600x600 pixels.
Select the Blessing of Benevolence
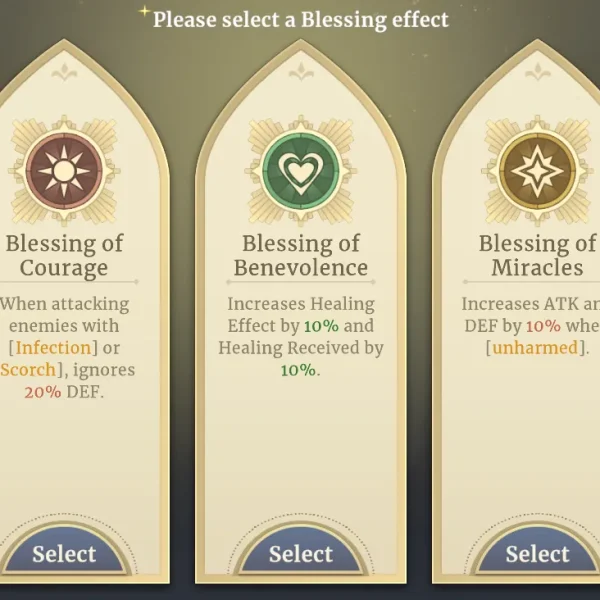(x=300, y=554)
